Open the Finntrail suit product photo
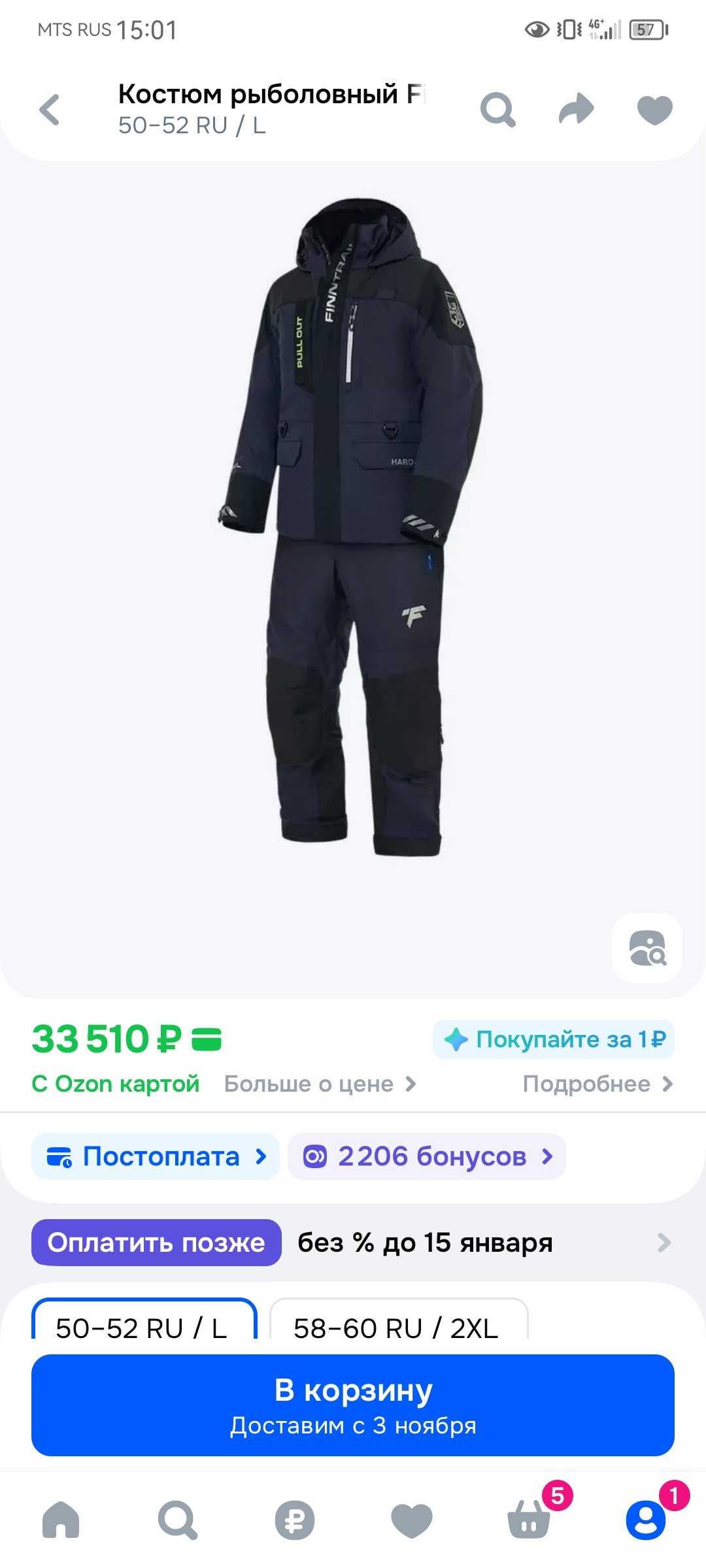 [x=353, y=529]
